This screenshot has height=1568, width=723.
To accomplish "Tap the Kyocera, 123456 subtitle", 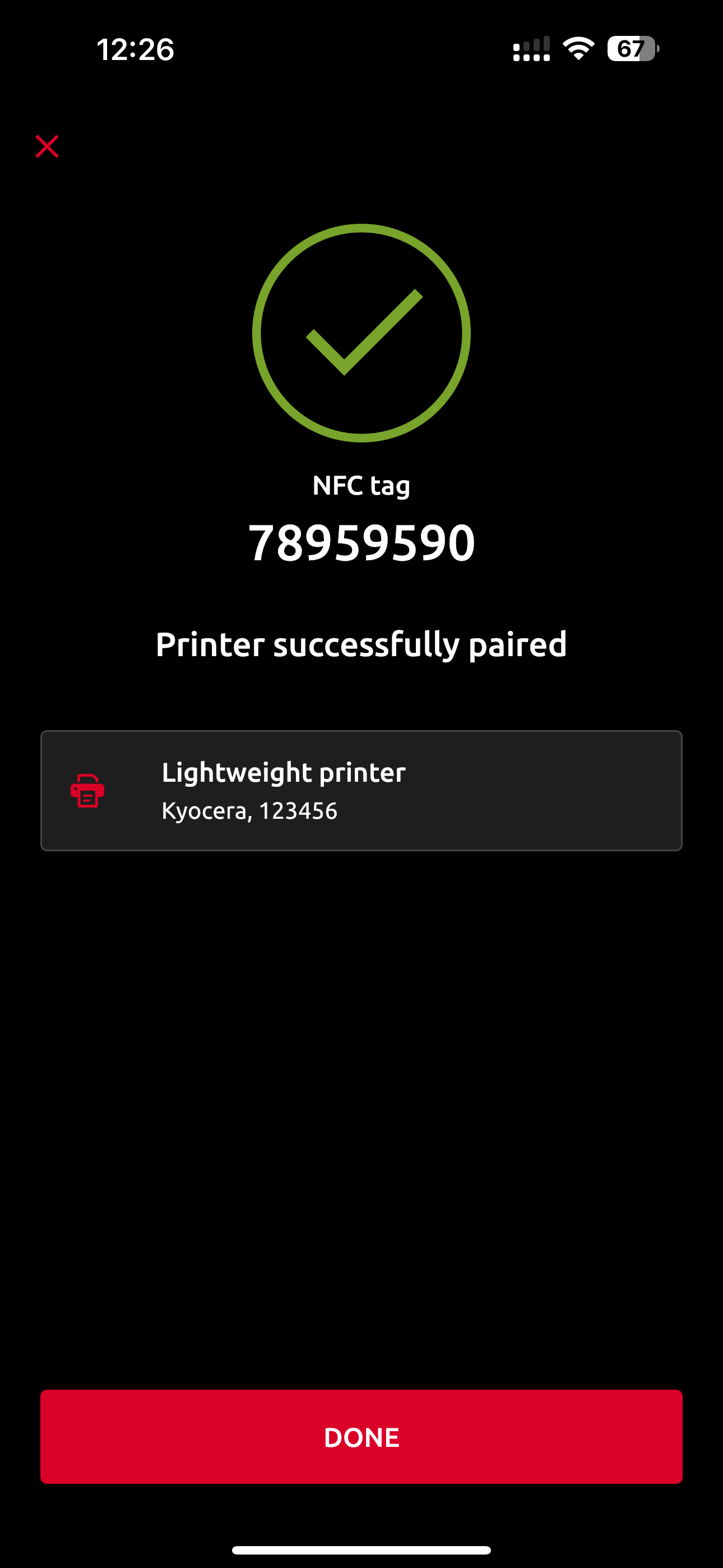I will 249,810.
